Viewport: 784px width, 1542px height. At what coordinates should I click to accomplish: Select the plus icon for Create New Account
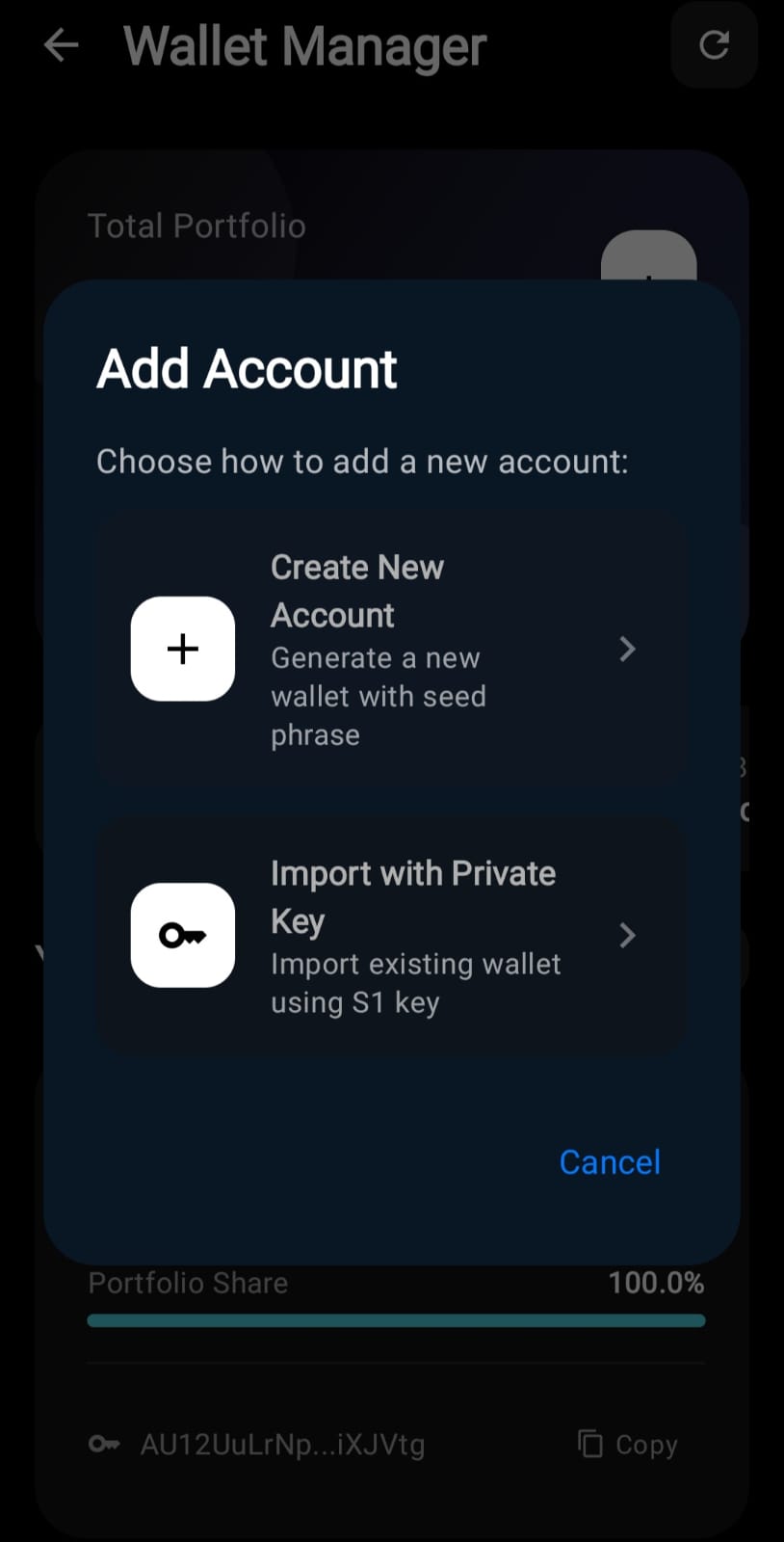point(182,649)
